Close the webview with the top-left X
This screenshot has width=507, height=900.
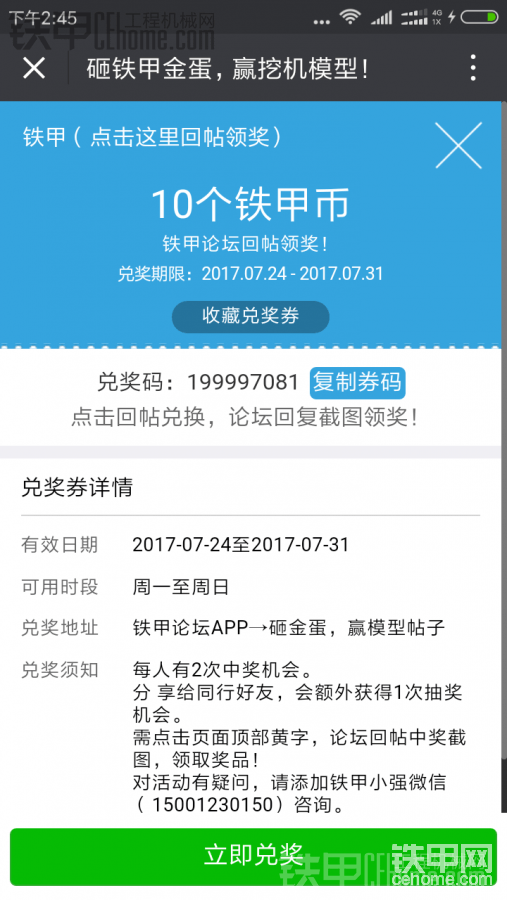tap(34, 68)
